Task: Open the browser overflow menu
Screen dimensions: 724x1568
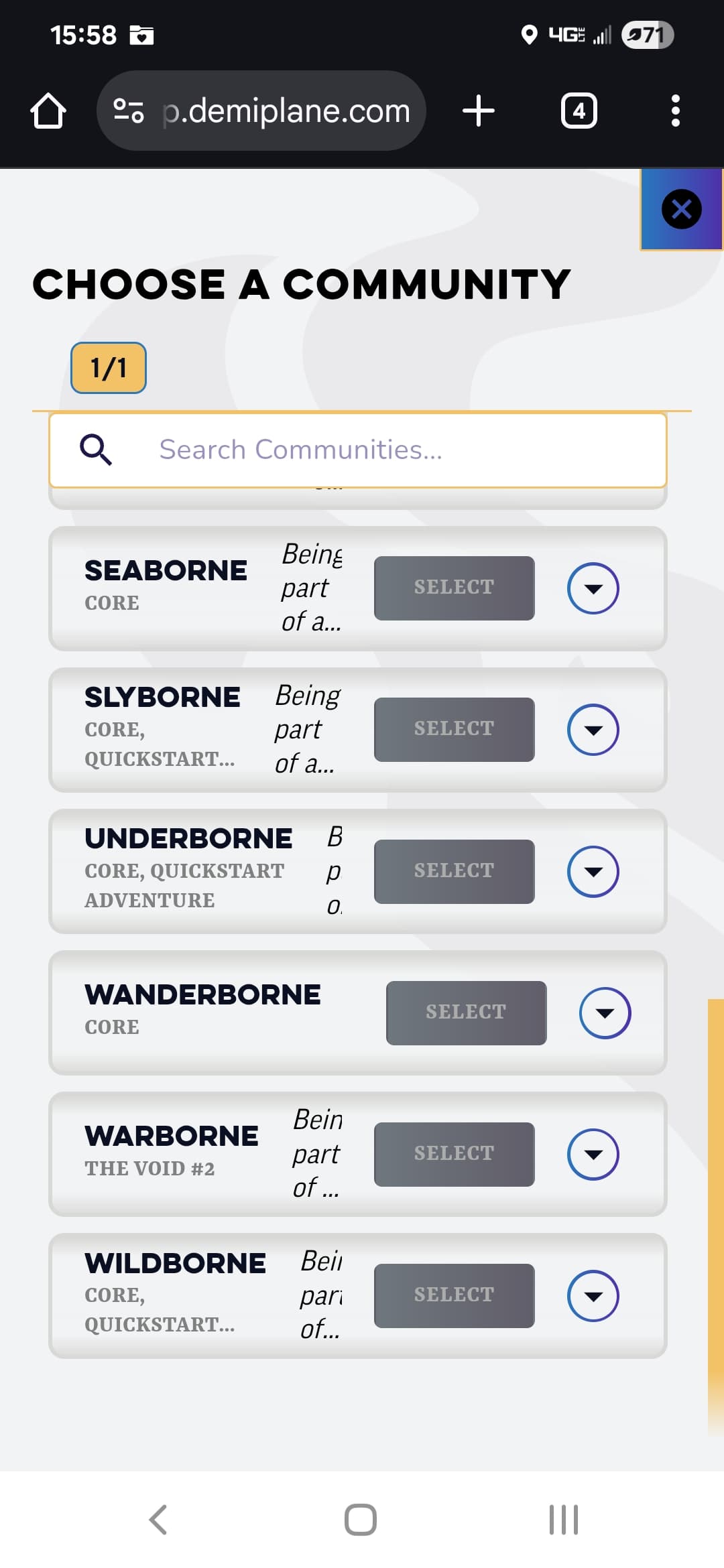Action: point(675,111)
